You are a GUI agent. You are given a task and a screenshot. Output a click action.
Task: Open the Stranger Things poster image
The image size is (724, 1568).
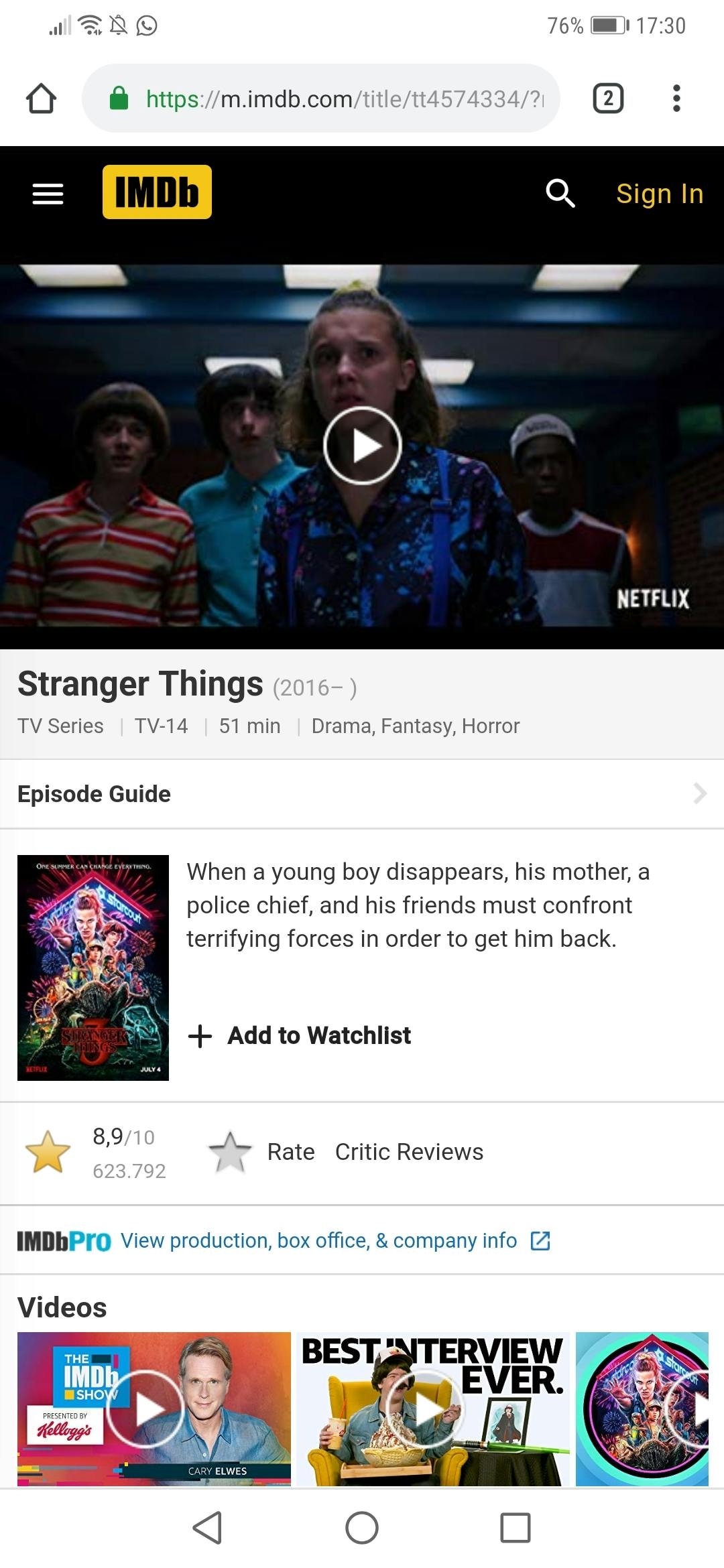pos(93,967)
